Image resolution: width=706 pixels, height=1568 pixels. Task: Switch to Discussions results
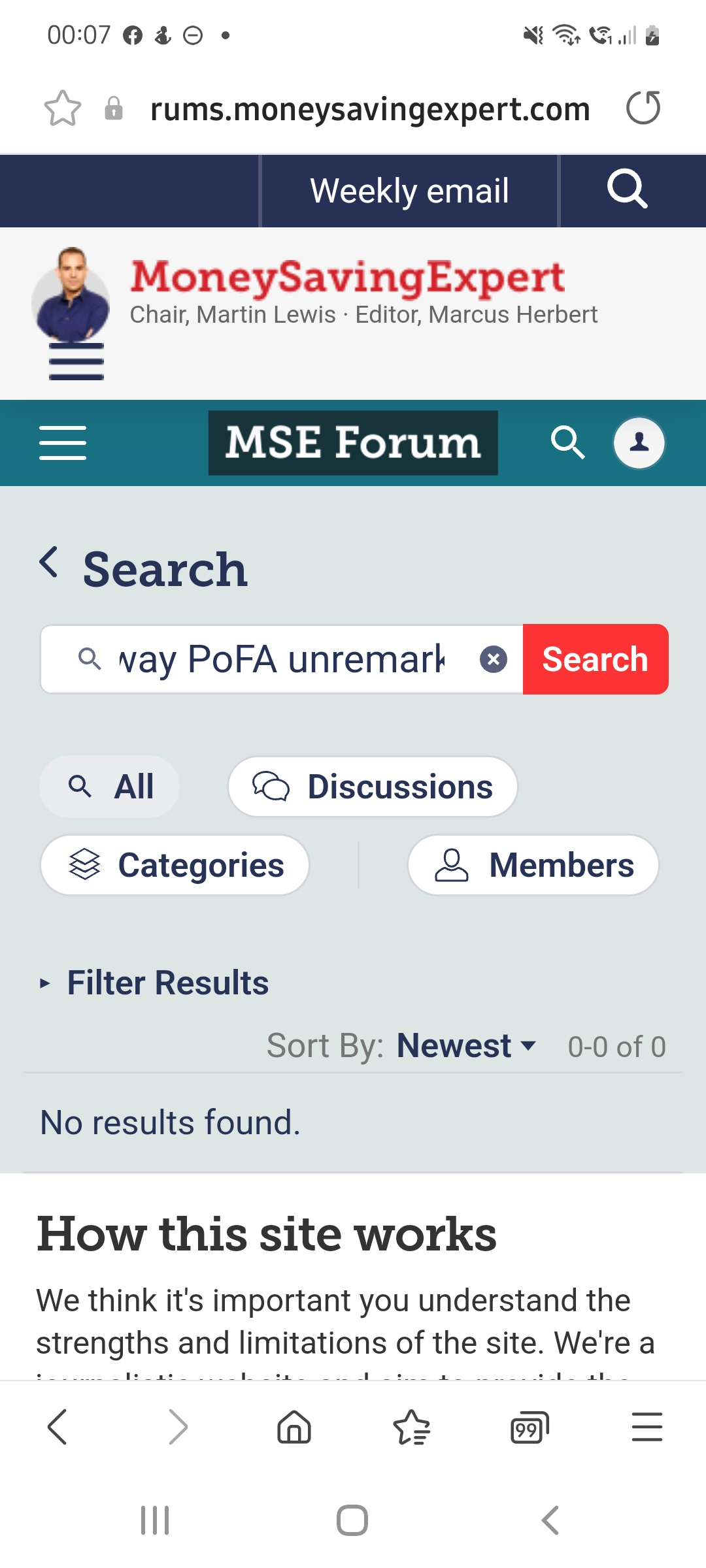[373, 787]
